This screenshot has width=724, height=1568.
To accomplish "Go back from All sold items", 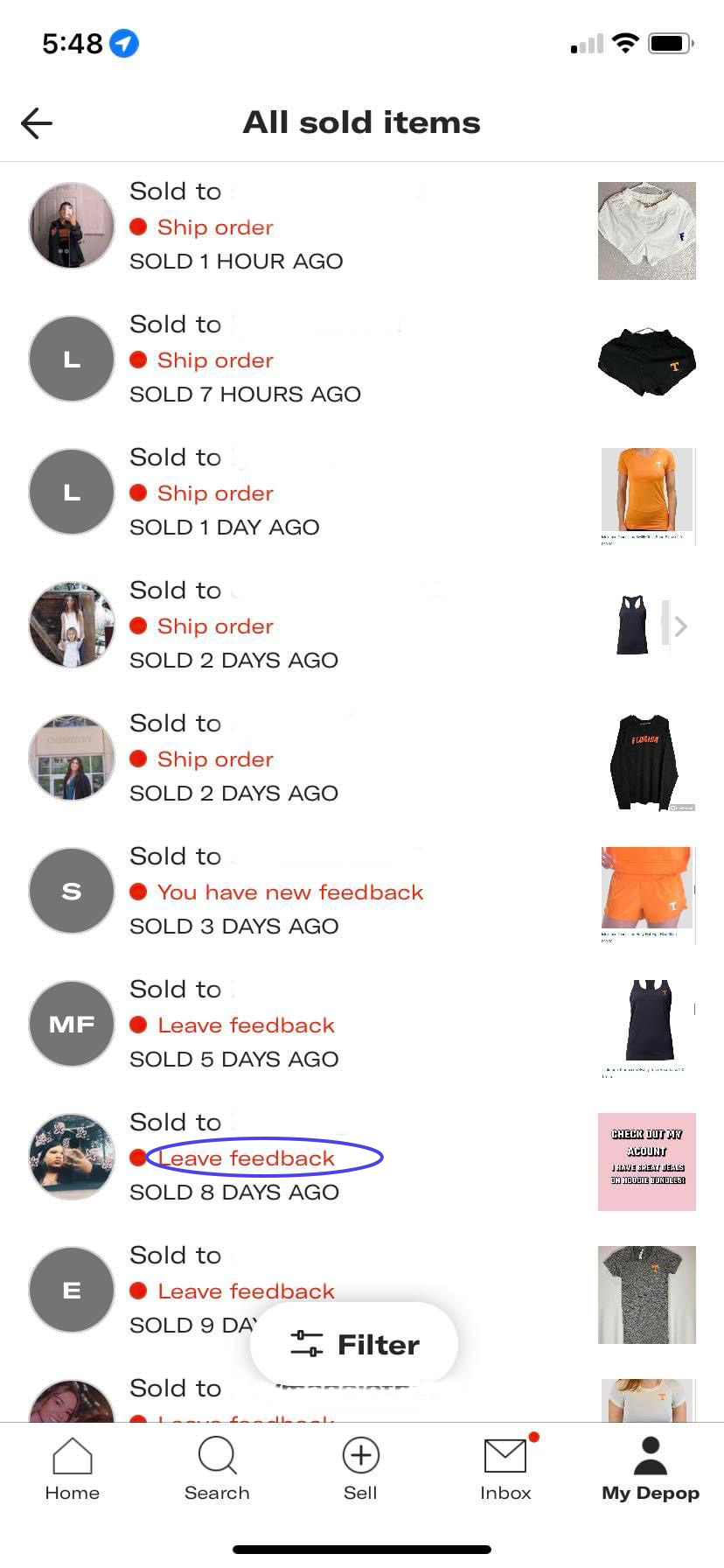I will [37, 123].
